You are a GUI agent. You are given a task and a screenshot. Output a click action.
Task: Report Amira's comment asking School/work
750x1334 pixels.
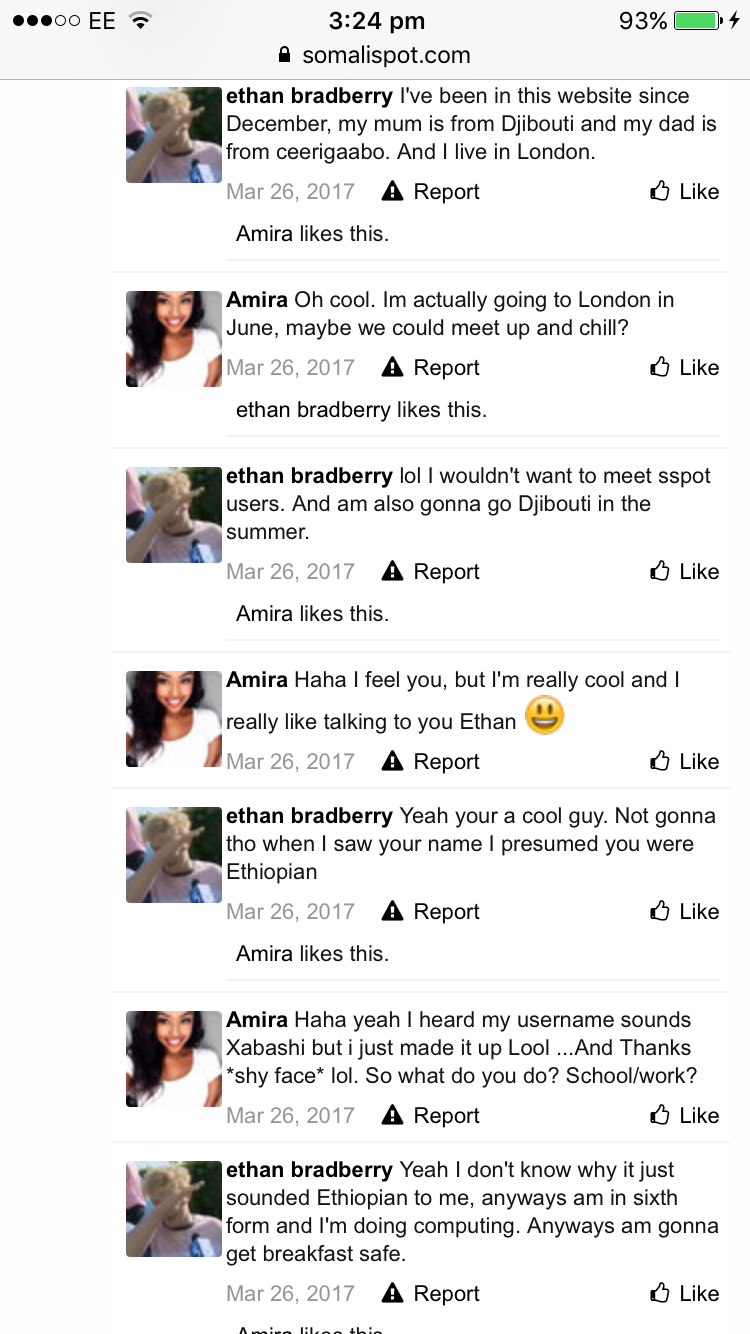[x=432, y=1116]
